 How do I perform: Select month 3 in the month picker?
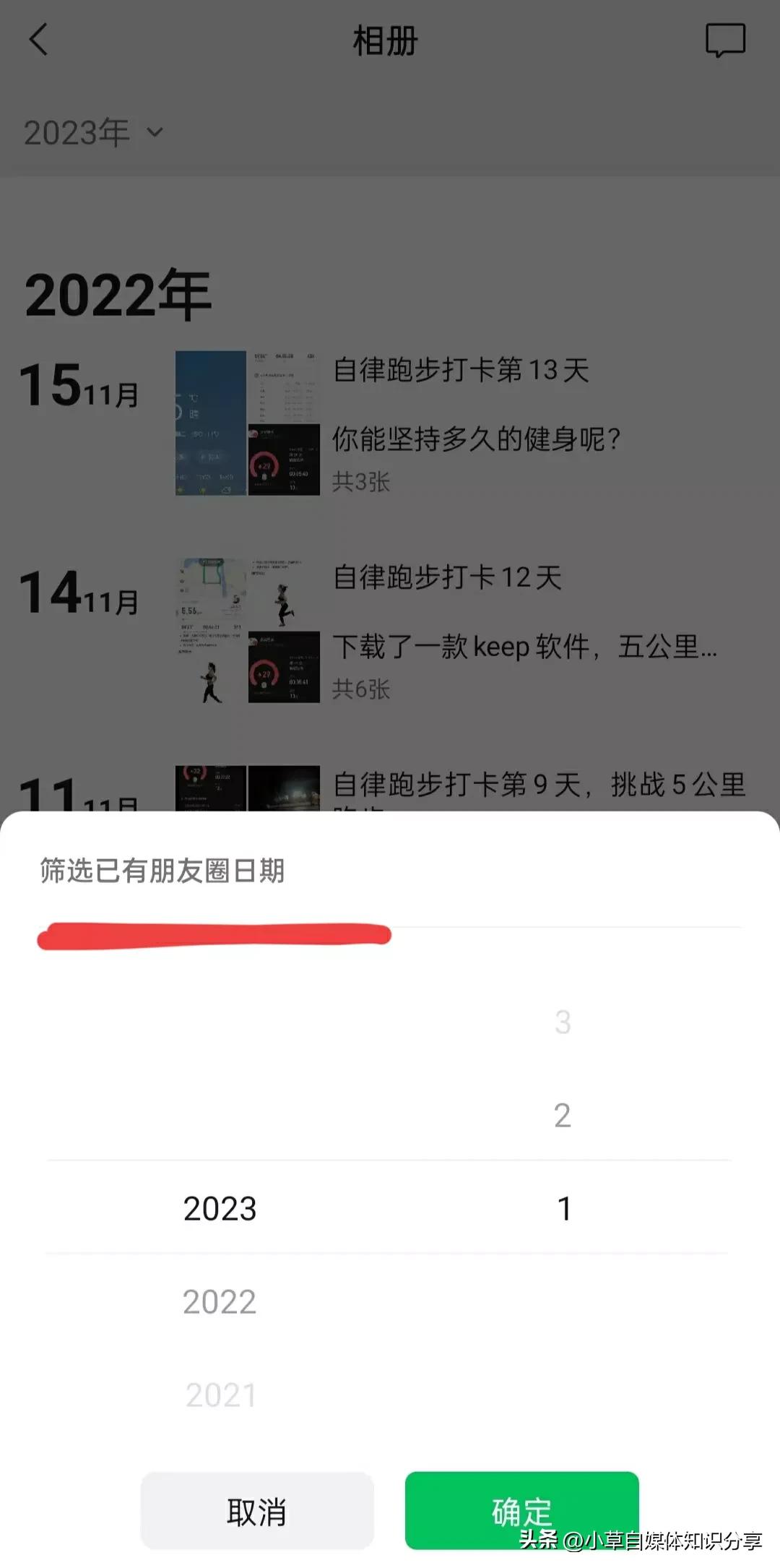tap(564, 1022)
